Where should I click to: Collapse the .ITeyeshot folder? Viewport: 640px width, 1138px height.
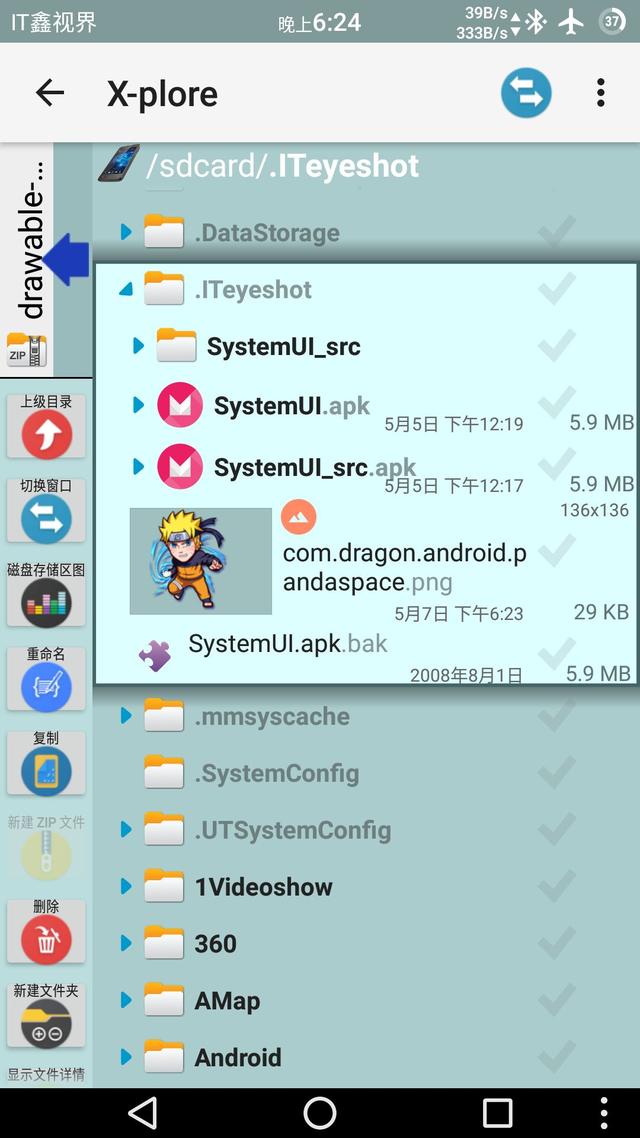point(126,290)
